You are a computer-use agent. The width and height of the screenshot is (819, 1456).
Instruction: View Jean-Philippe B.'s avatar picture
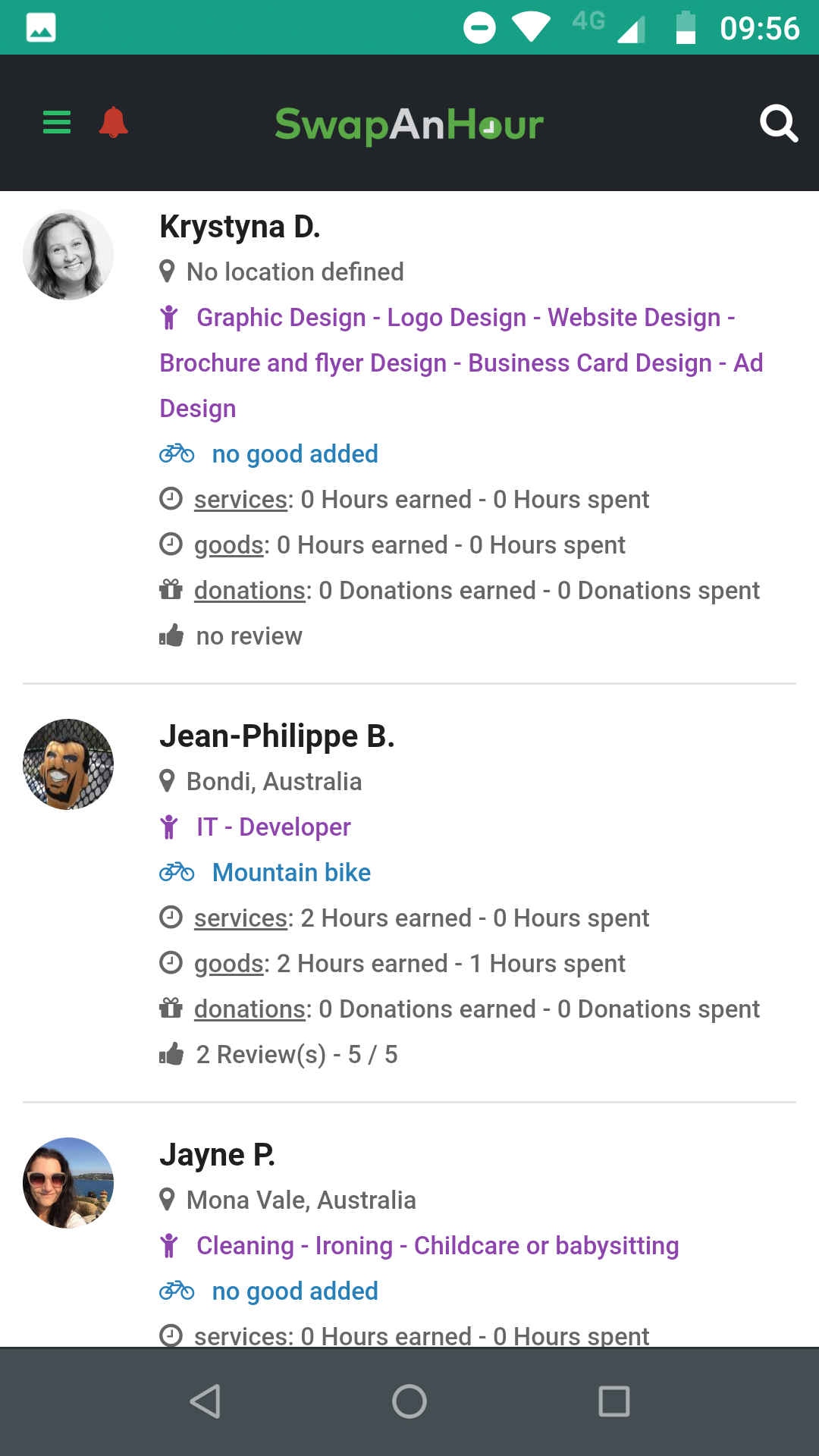[x=68, y=764]
